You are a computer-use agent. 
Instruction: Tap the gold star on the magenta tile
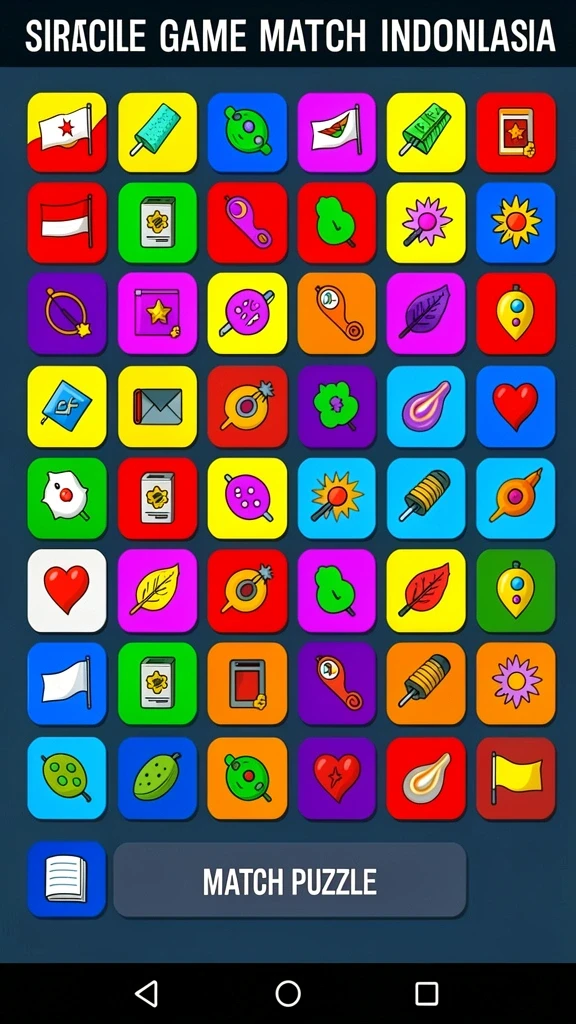tap(157, 313)
